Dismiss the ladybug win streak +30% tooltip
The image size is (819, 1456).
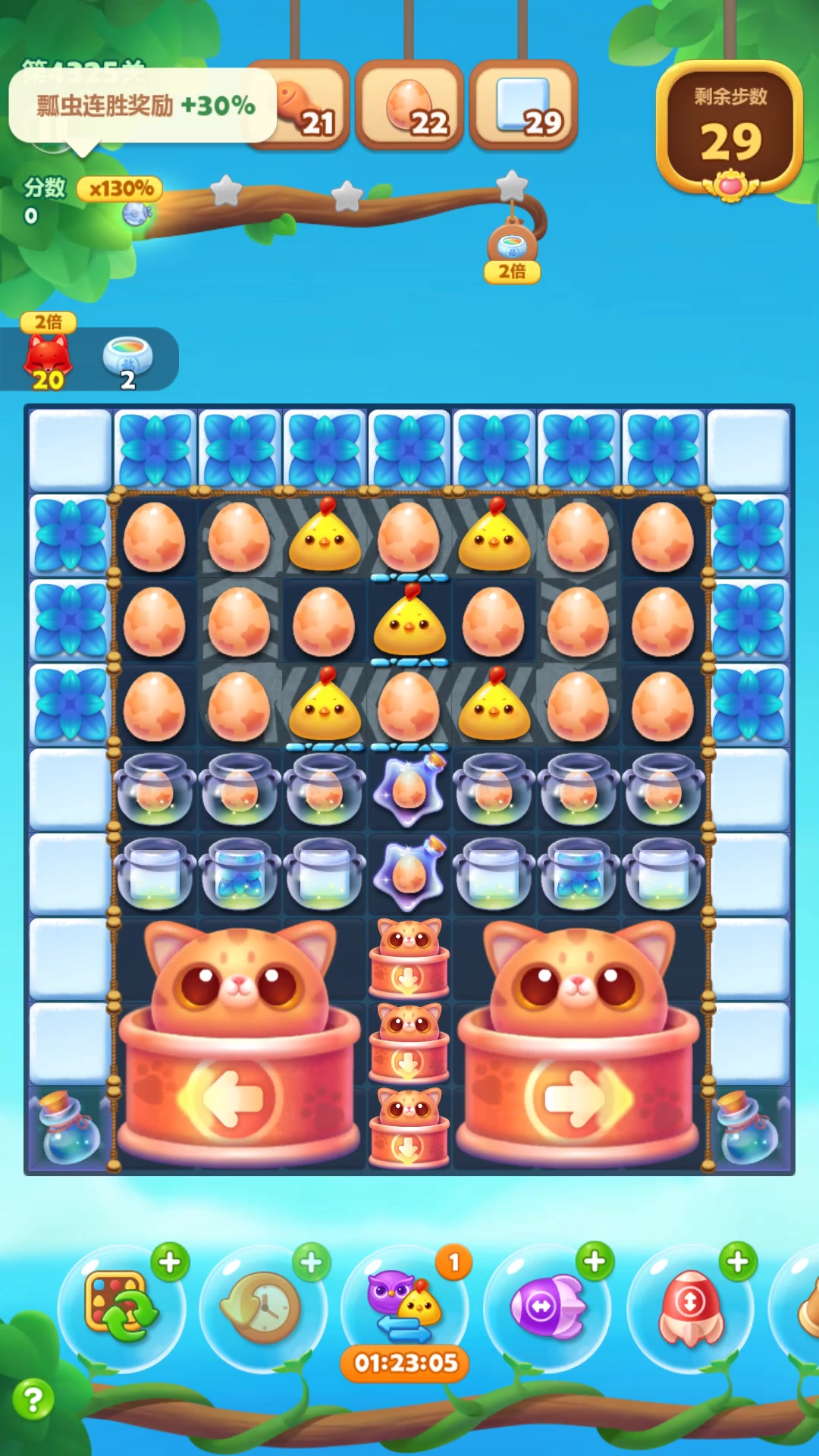143,105
